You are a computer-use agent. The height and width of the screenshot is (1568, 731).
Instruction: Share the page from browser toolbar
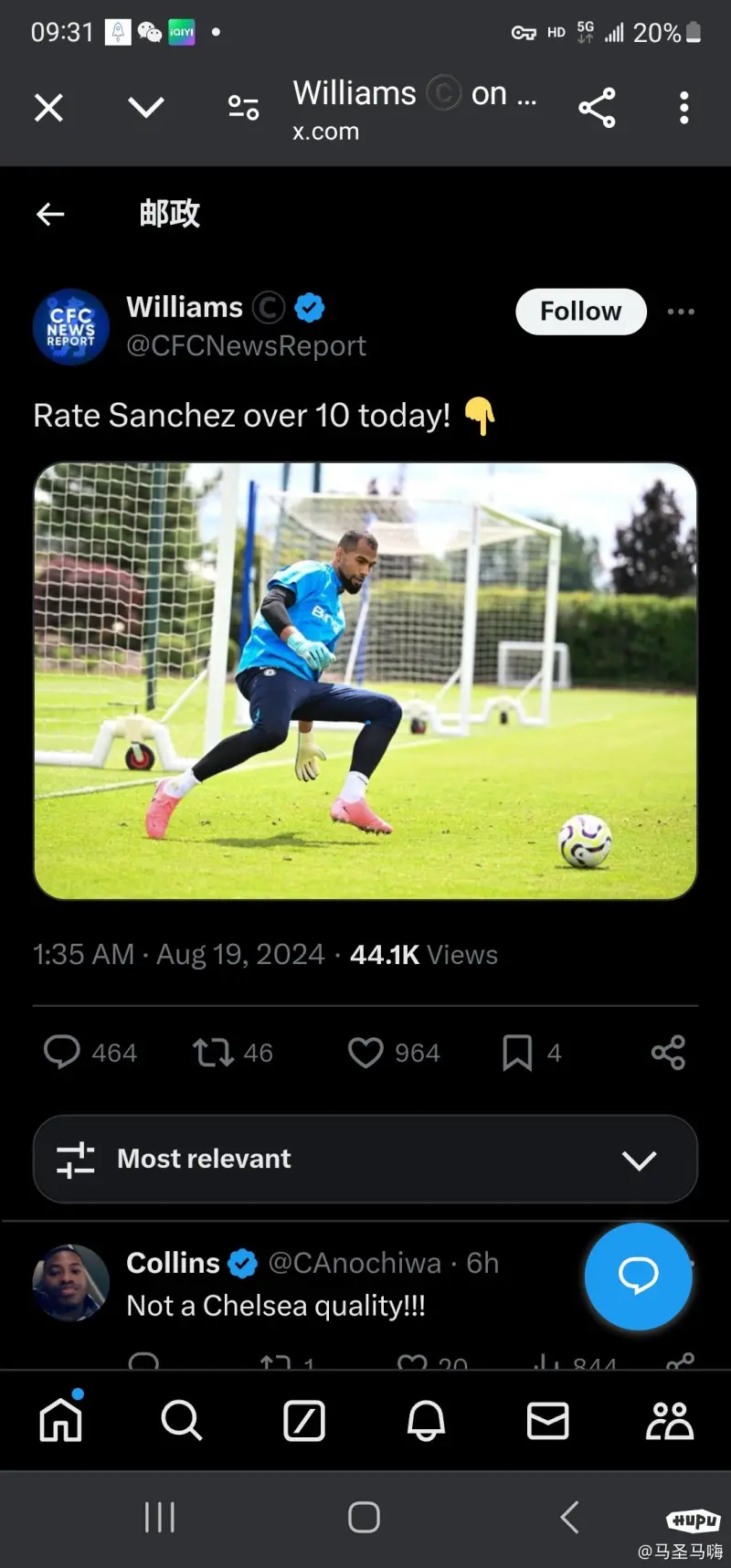point(597,109)
